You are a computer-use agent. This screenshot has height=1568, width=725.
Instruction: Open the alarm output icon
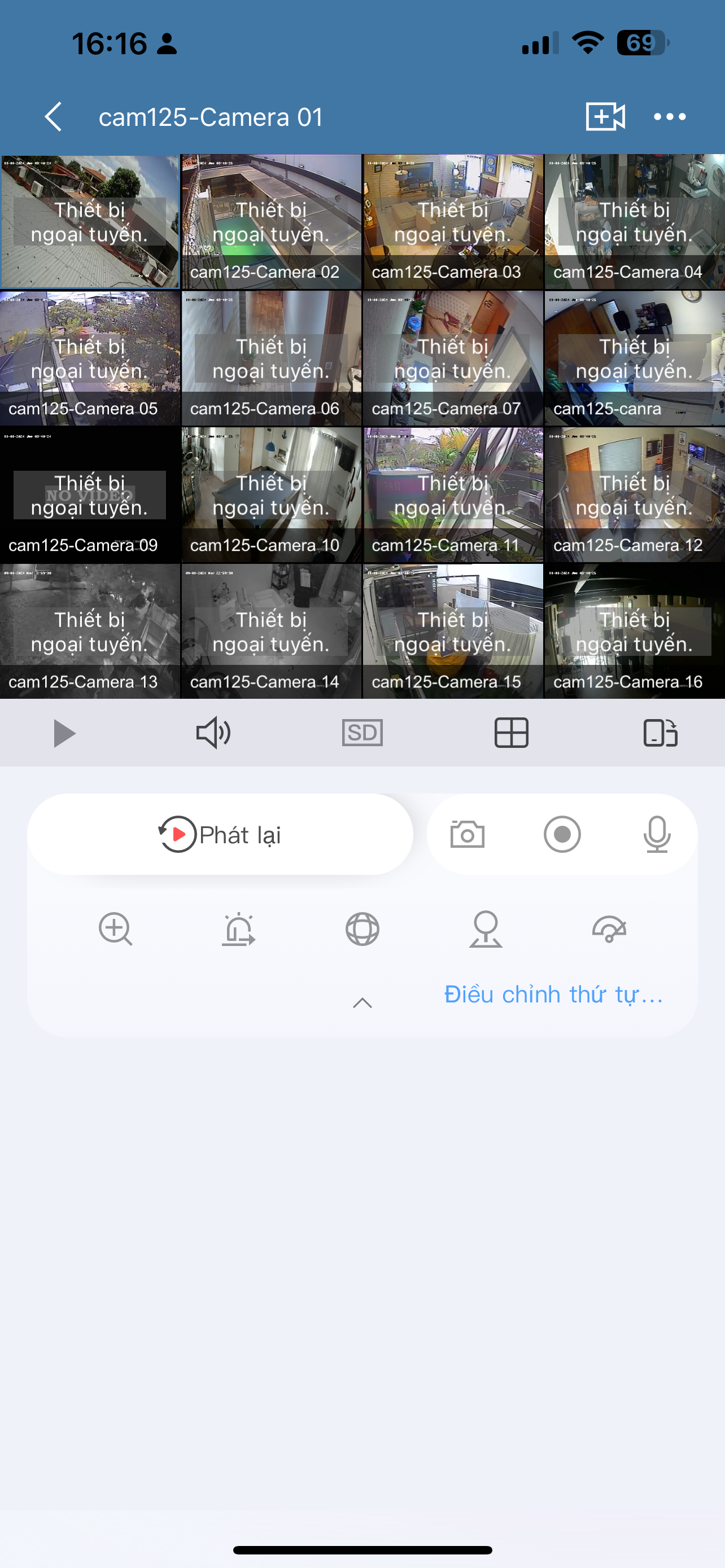click(x=239, y=930)
